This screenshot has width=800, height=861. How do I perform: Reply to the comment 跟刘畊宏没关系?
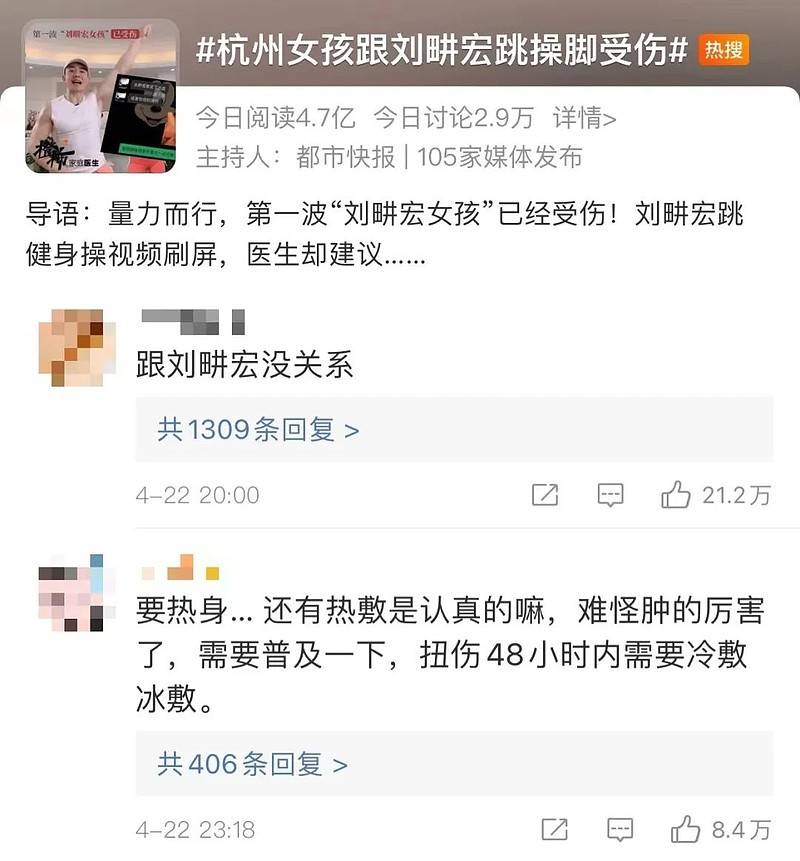point(610,494)
